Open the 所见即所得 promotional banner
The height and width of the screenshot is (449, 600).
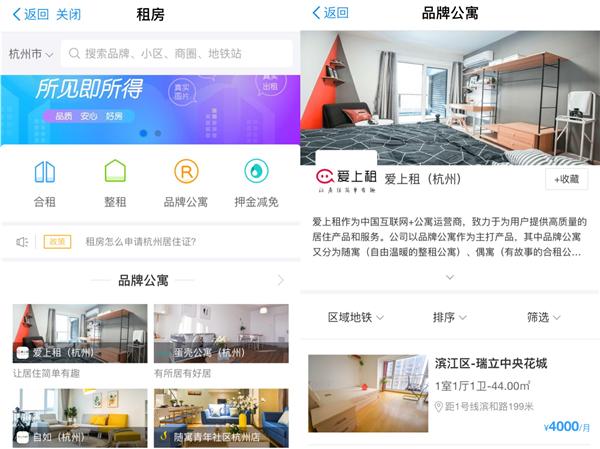point(150,105)
